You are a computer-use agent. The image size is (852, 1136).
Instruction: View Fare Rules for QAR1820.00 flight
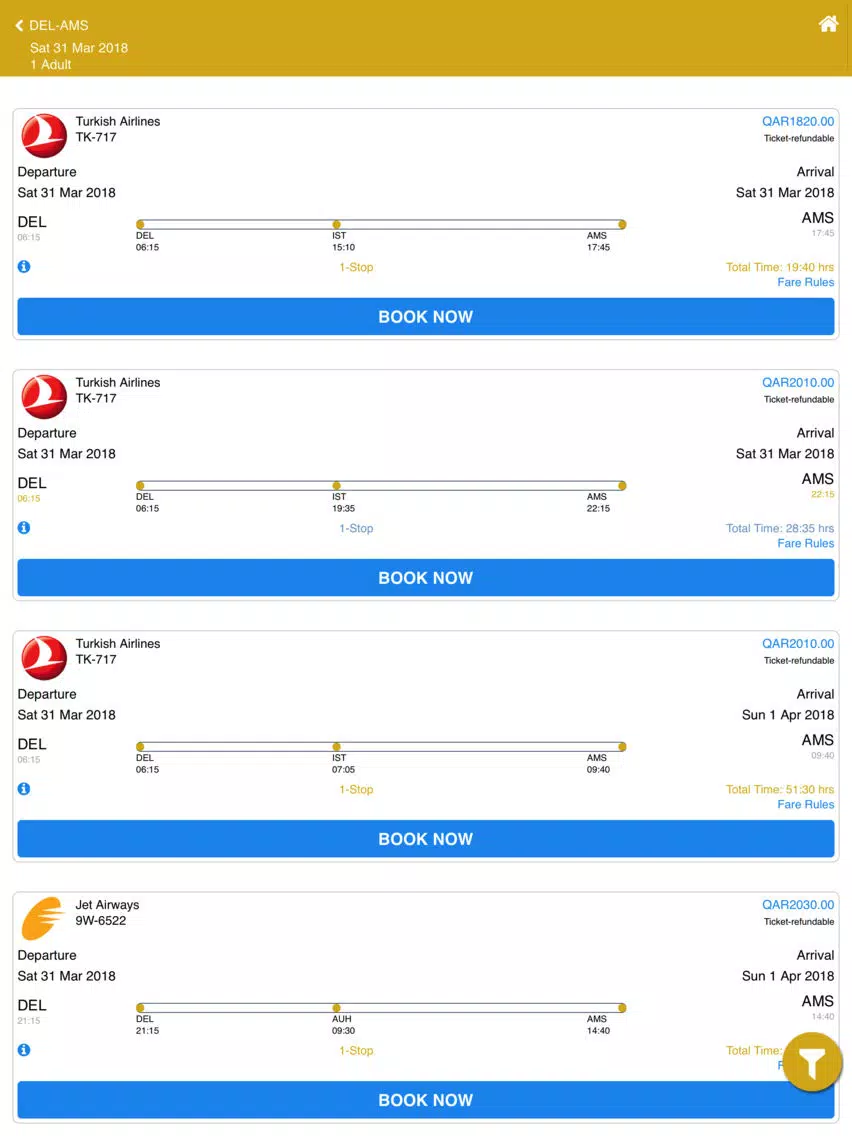(x=805, y=283)
